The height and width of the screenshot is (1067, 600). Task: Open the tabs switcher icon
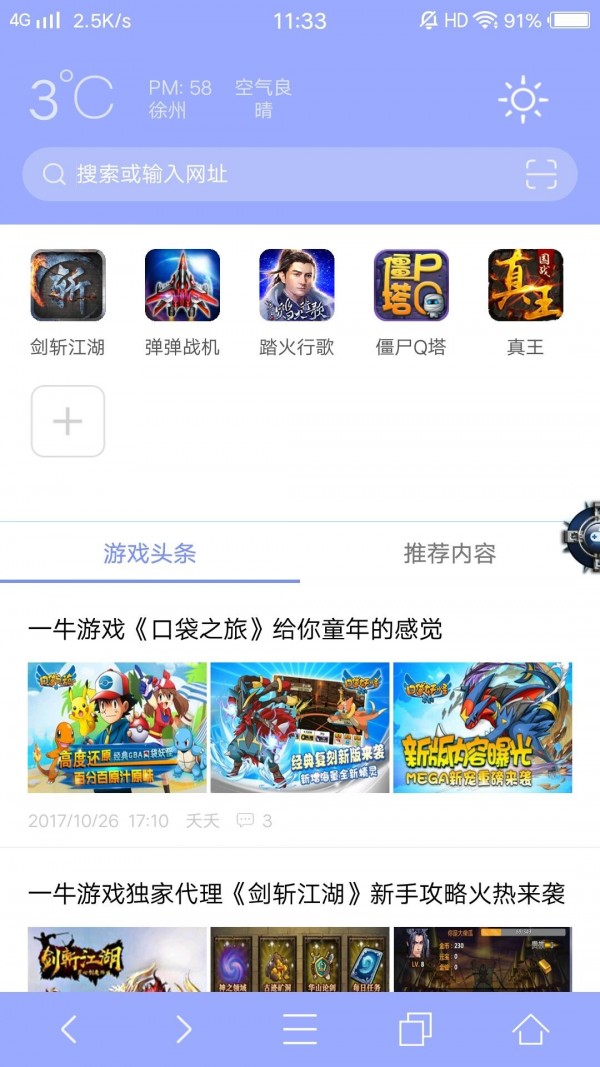[x=414, y=1029]
